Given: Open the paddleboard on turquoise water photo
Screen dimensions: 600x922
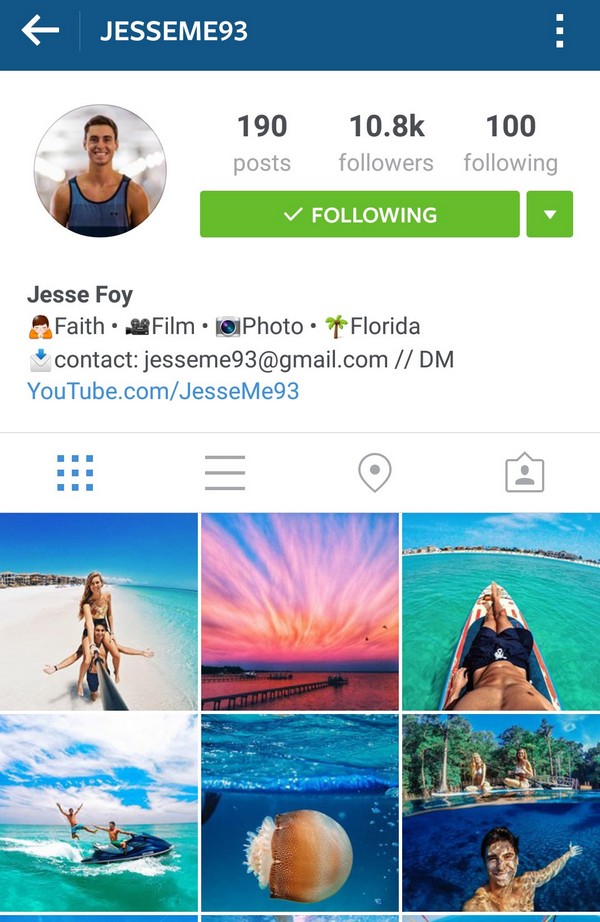Looking at the screenshot, I should (501, 611).
